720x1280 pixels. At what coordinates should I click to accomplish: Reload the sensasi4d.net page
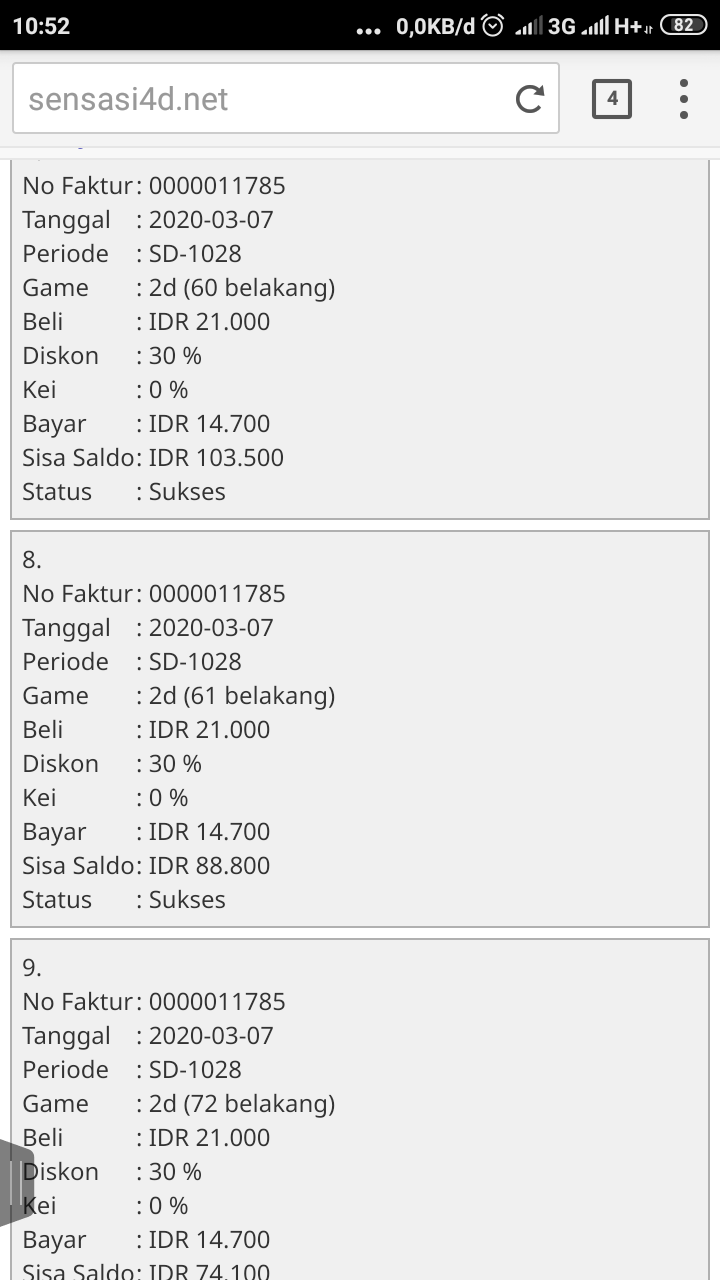(x=528, y=97)
